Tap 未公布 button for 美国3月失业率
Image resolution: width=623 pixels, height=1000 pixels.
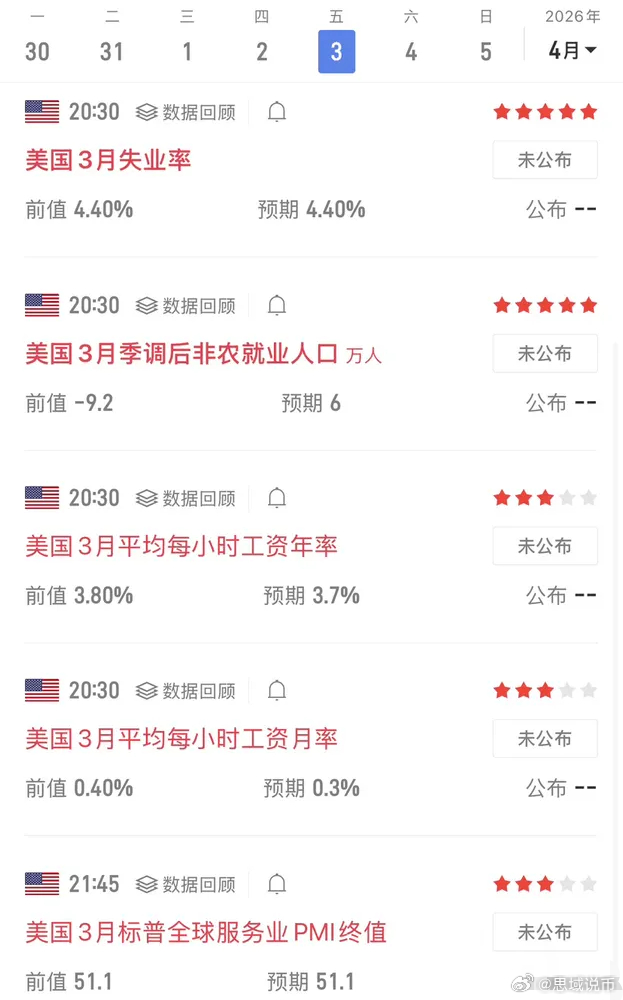pos(545,159)
